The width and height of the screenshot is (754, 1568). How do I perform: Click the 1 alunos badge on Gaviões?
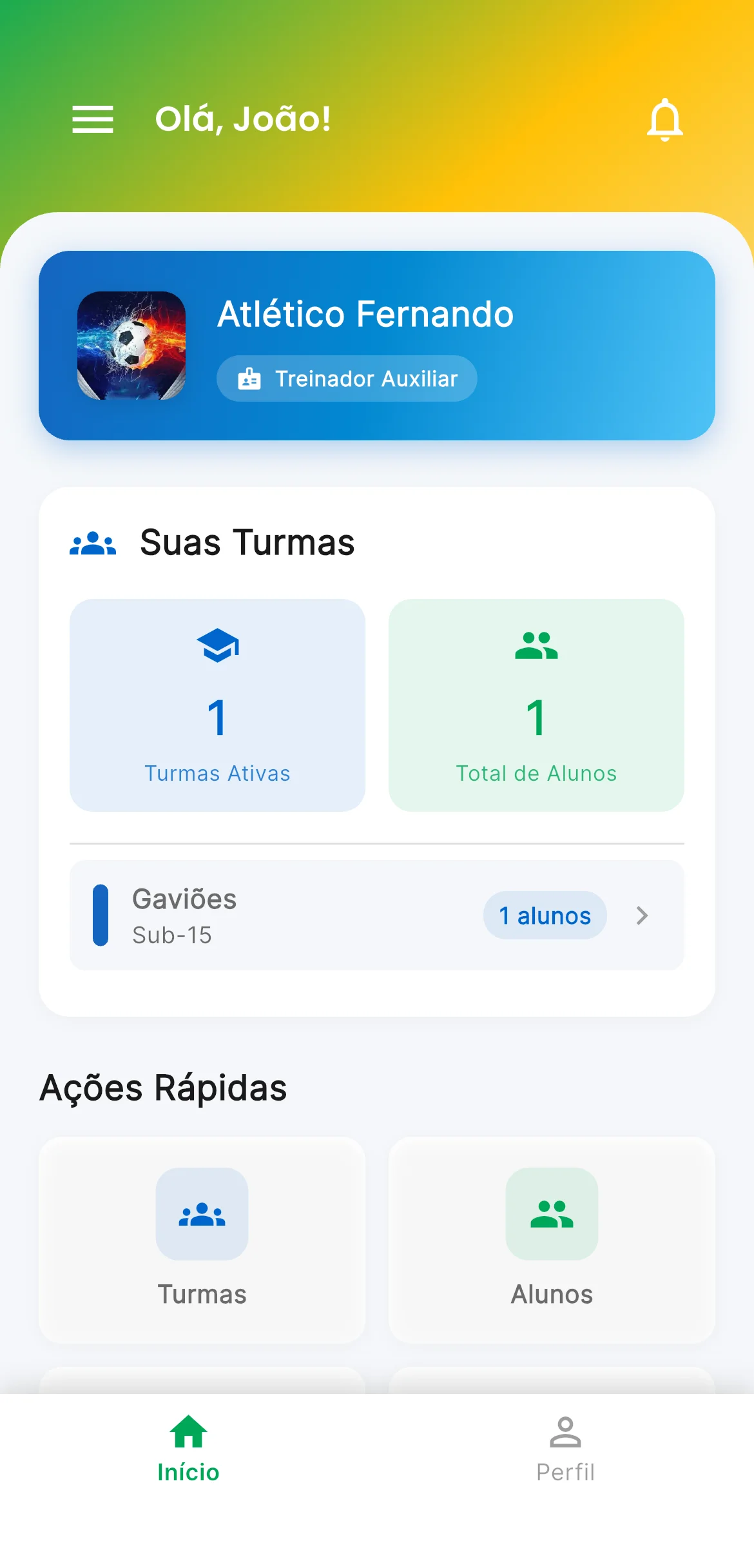point(545,916)
